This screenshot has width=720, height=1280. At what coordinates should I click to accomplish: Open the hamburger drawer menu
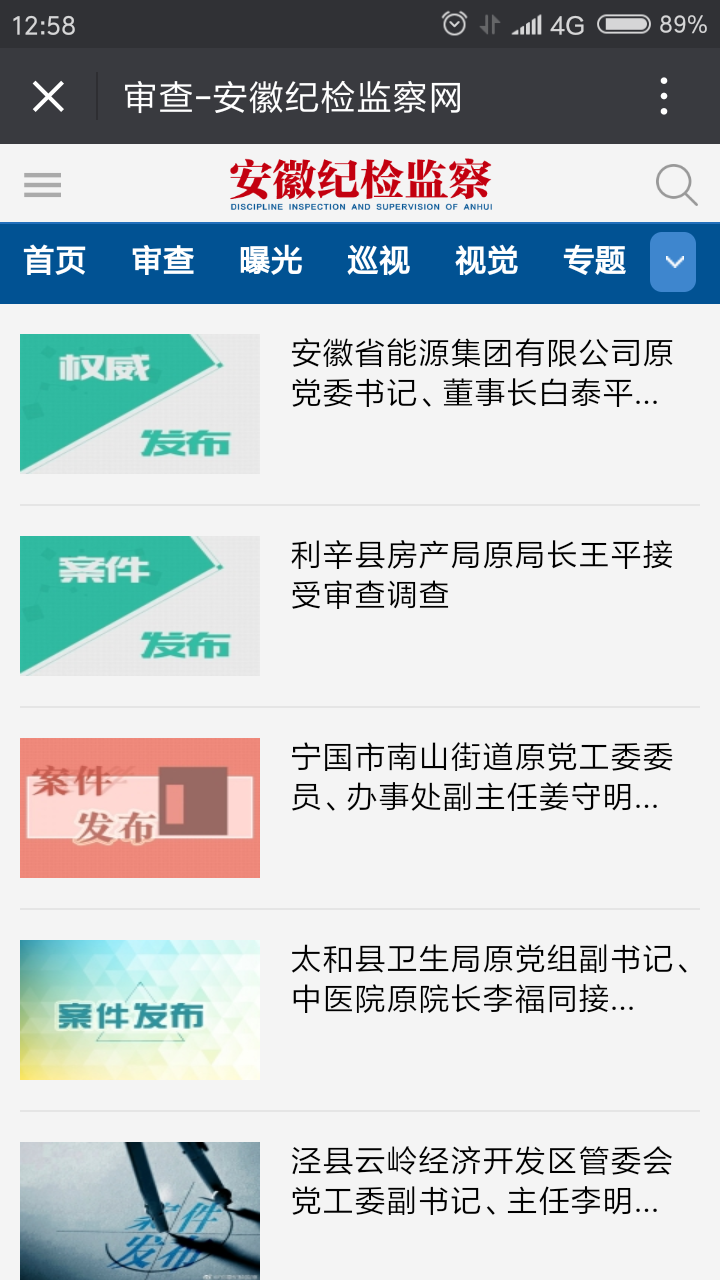(43, 185)
